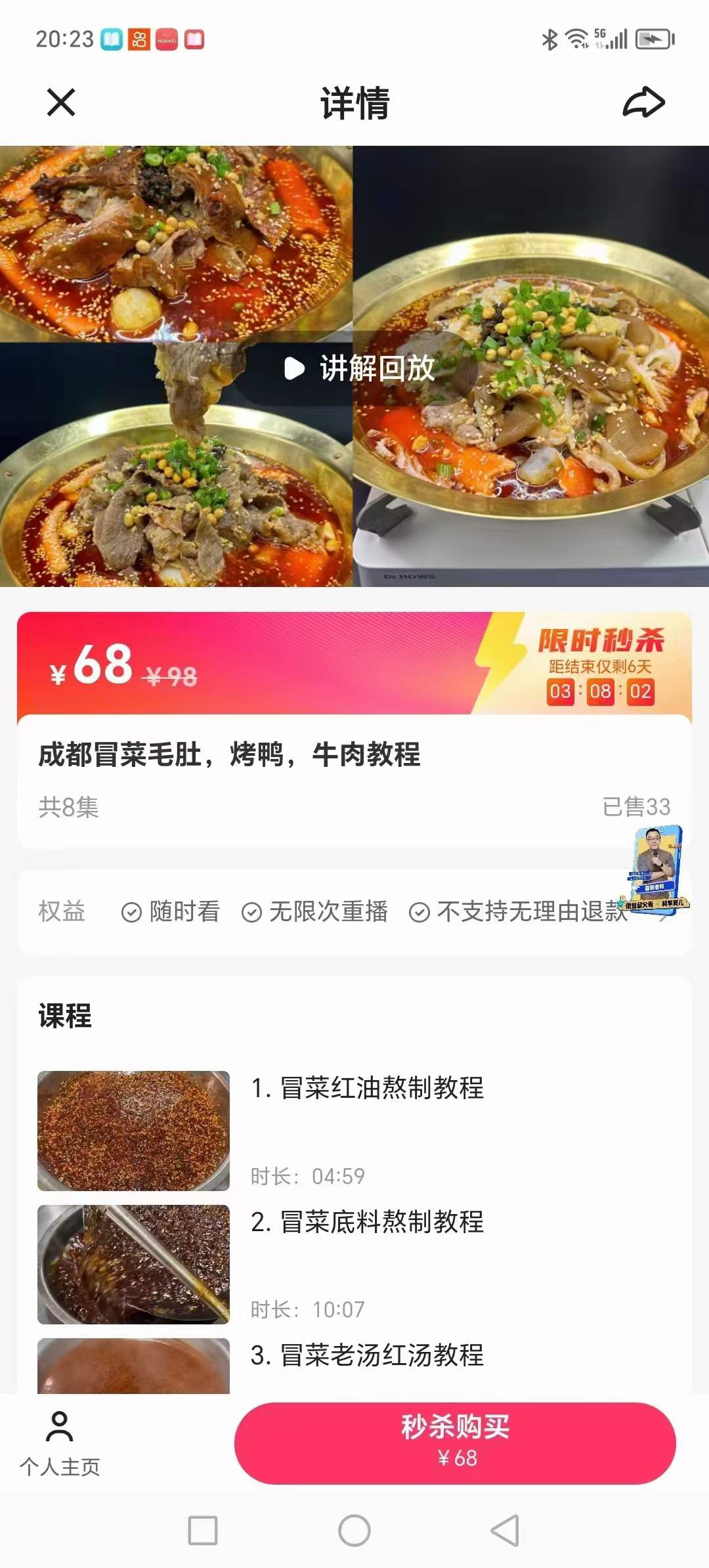
Task: Tap the share arrow icon
Action: pos(645,102)
